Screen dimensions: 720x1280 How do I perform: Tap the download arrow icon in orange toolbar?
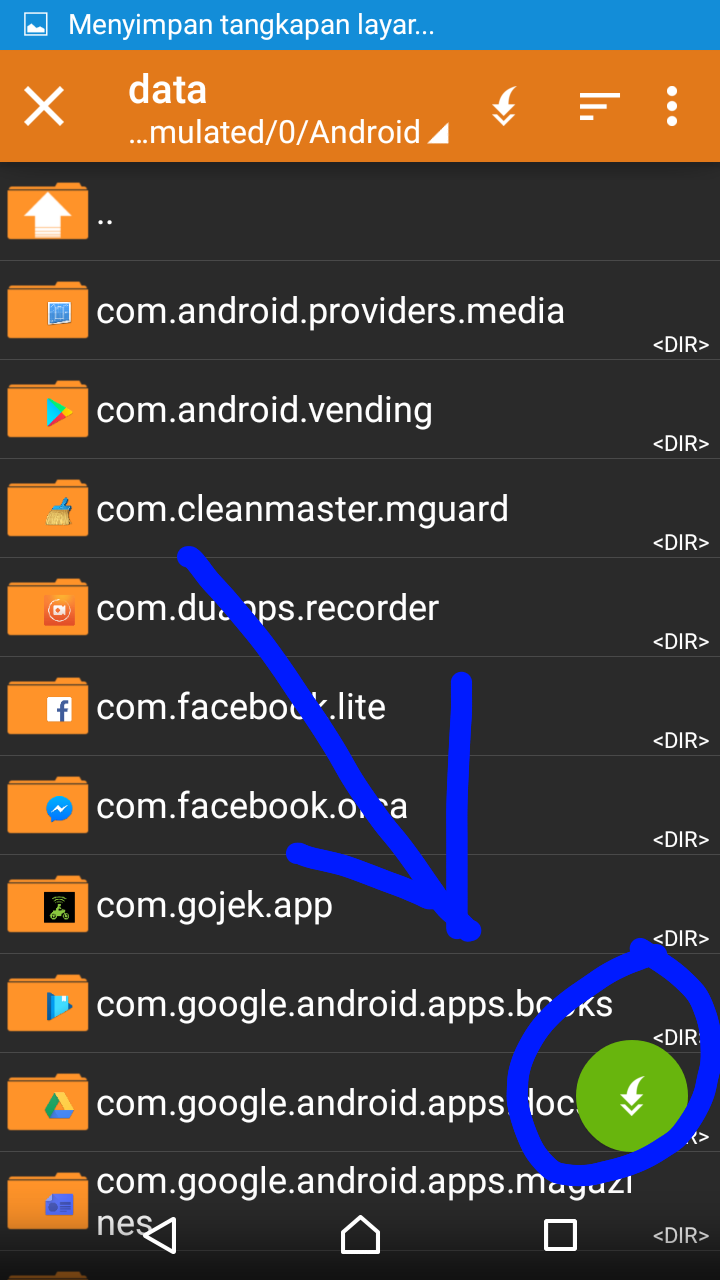coord(505,105)
